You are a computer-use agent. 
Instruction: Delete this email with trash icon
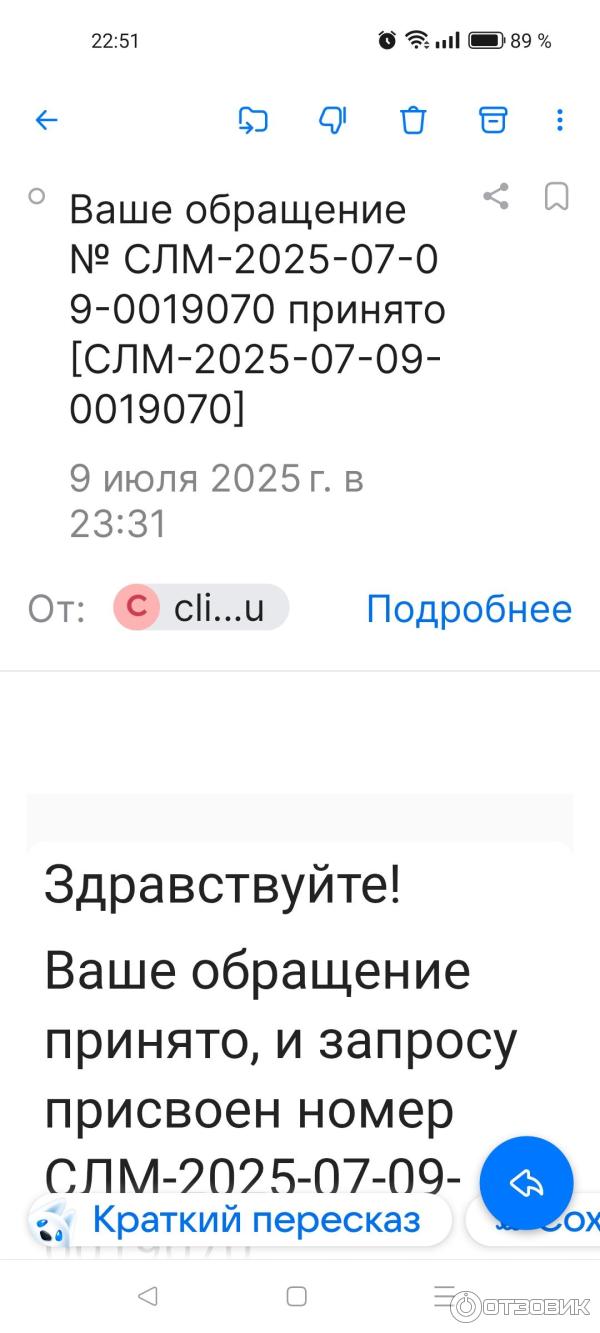[x=413, y=121]
